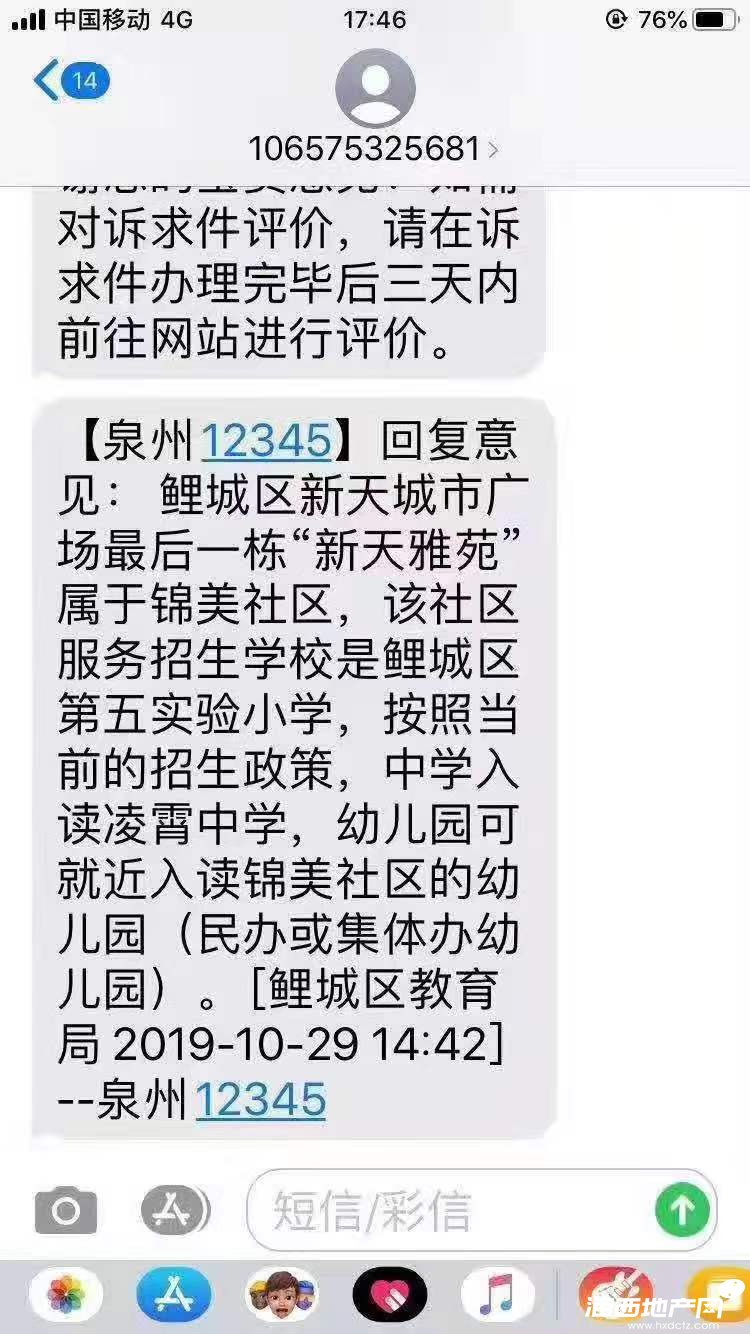The width and height of the screenshot is (750, 1334).
Task: Tap the 12345 link after 【泉州
Action: pyautogui.click(x=266, y=440)
